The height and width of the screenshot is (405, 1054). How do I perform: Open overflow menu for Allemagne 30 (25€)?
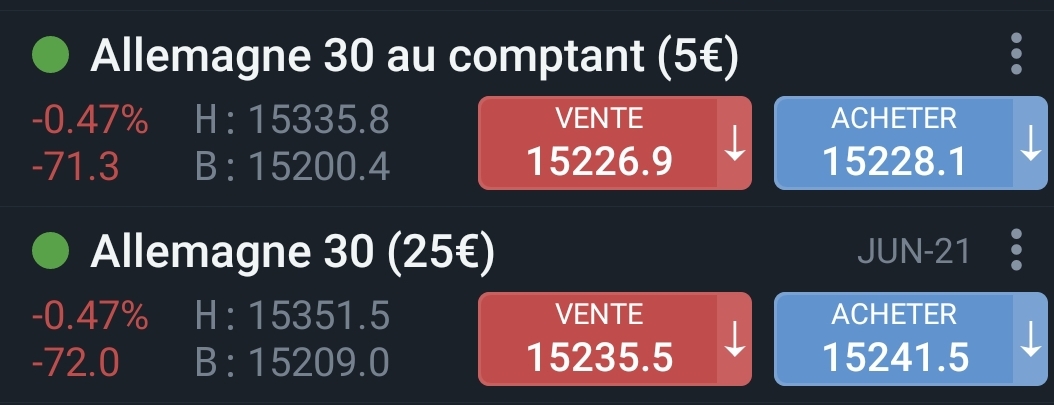1017,250
